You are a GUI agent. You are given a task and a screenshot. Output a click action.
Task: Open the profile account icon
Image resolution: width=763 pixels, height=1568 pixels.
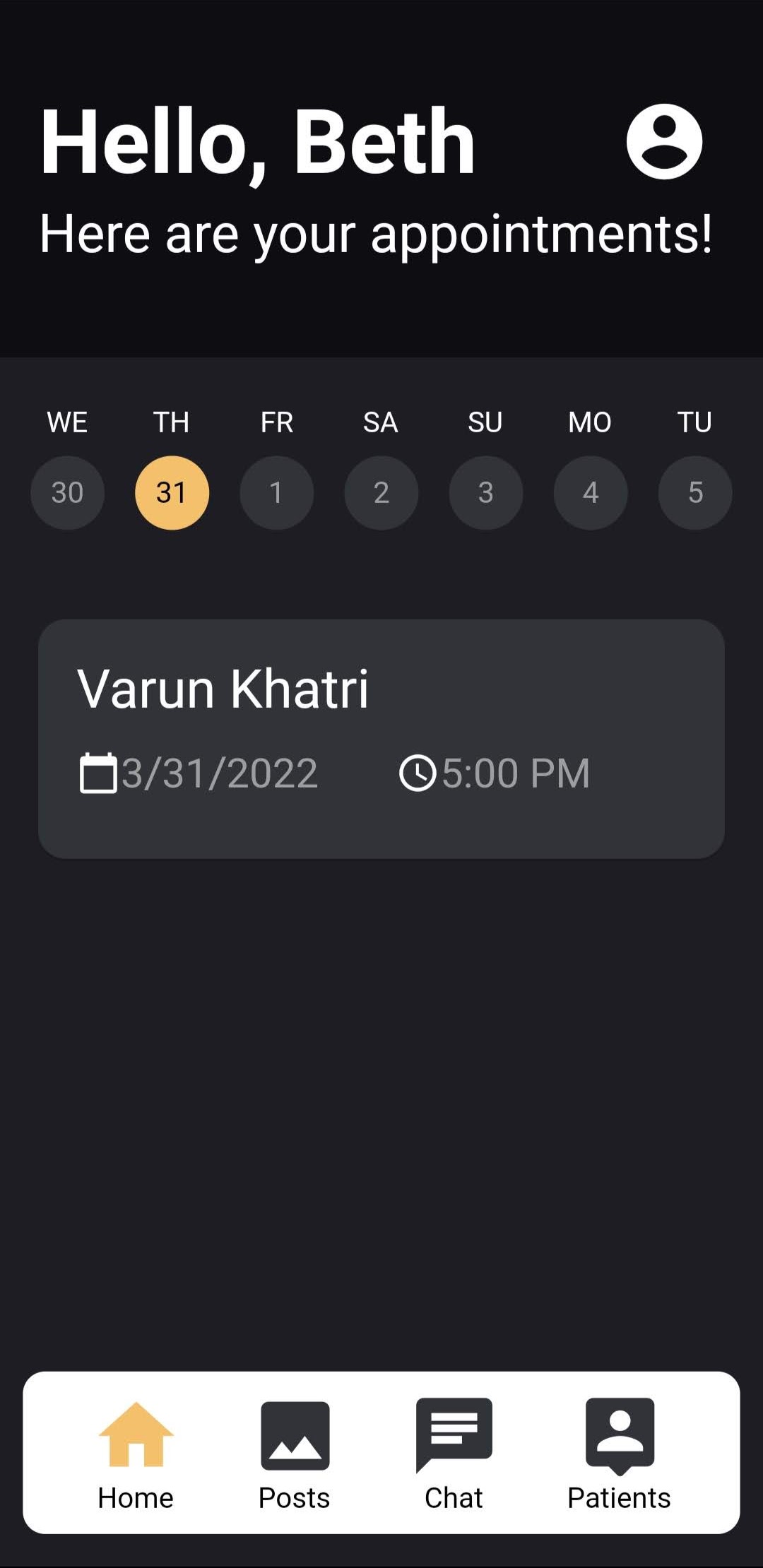pyautogui.click(x=664, y=141)
